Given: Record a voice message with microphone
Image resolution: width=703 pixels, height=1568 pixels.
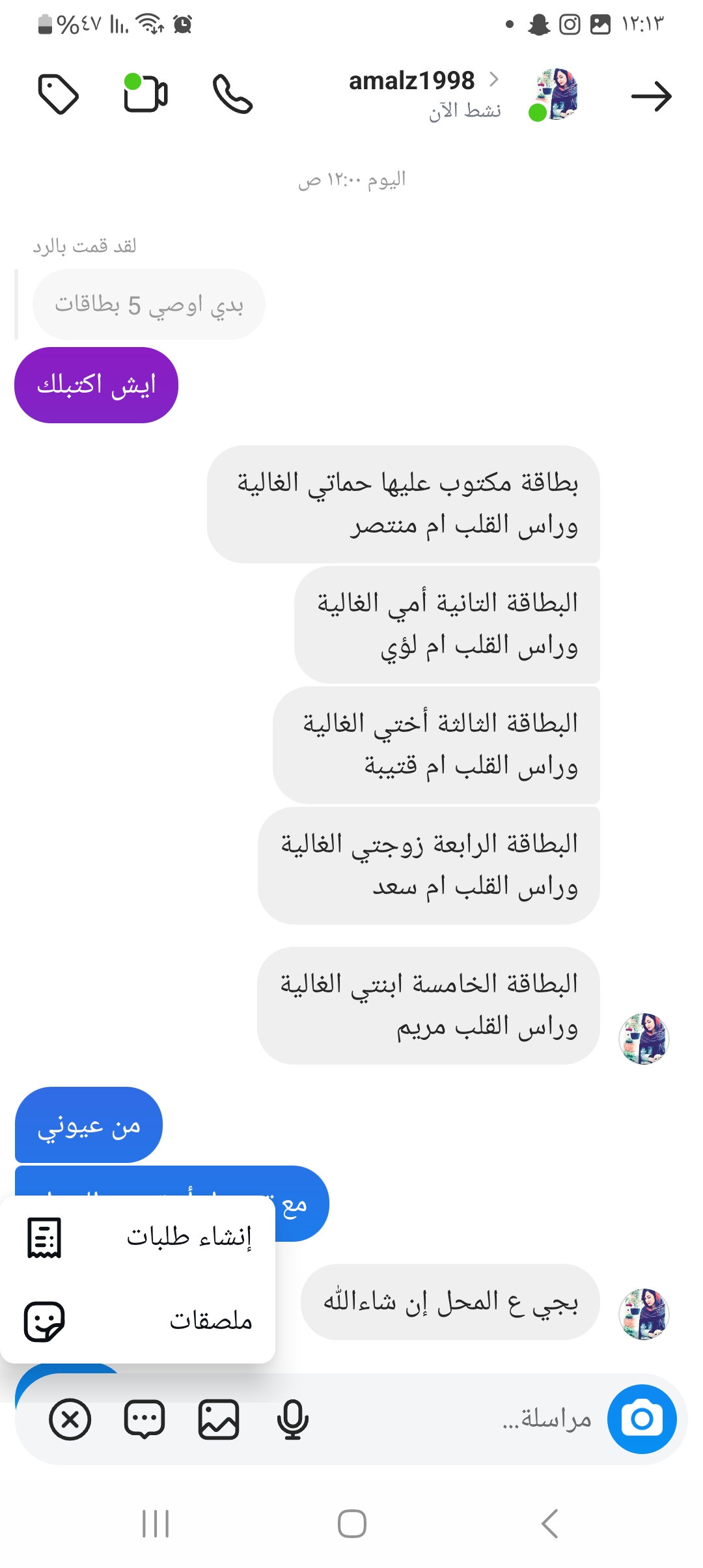Looking at the screenshot, I should 292,1420.
